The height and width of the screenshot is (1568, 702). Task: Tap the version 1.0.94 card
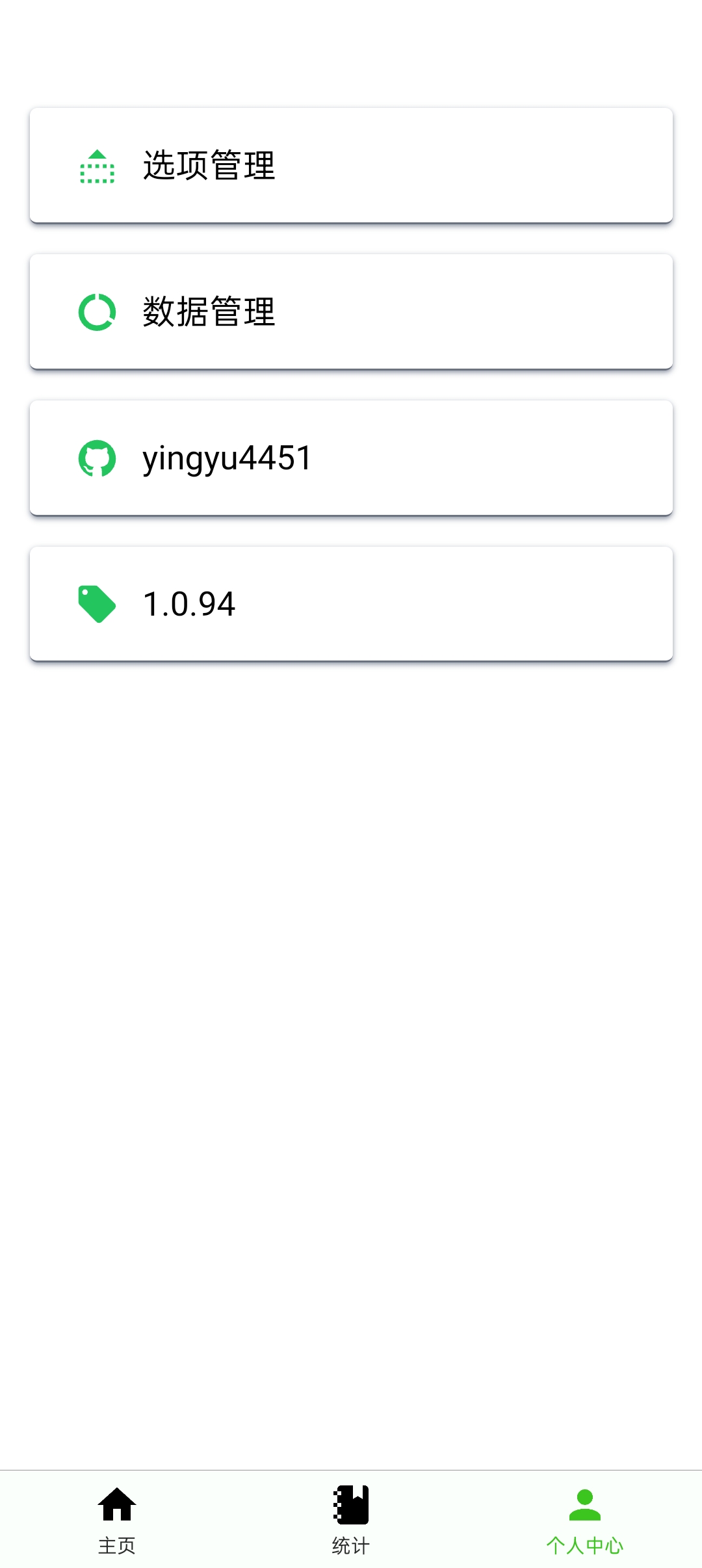click(351, 604)
